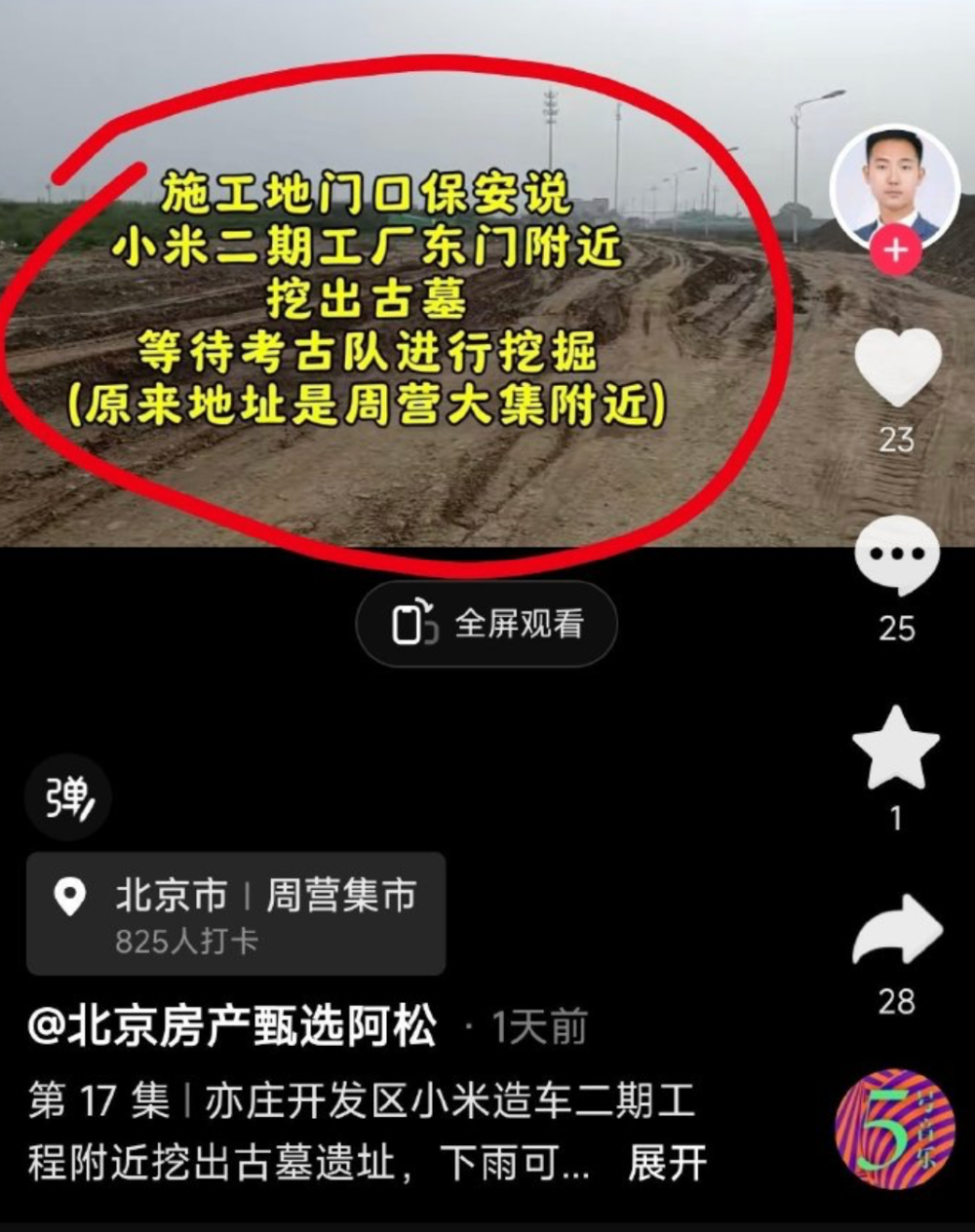Expand the caption with 展开
The image size is (975, 1232).
tap(667, 1163)
